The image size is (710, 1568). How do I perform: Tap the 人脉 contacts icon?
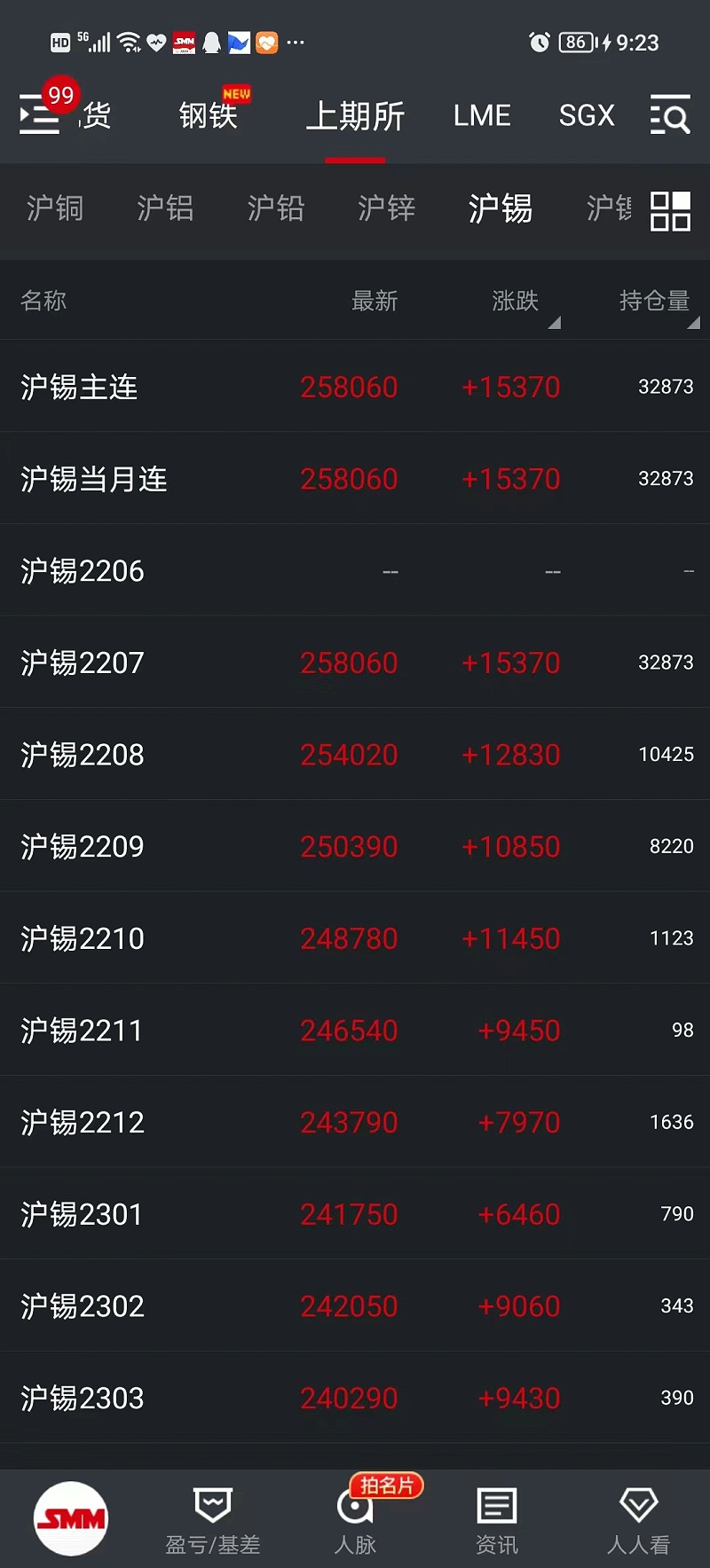click(354, 1508)
